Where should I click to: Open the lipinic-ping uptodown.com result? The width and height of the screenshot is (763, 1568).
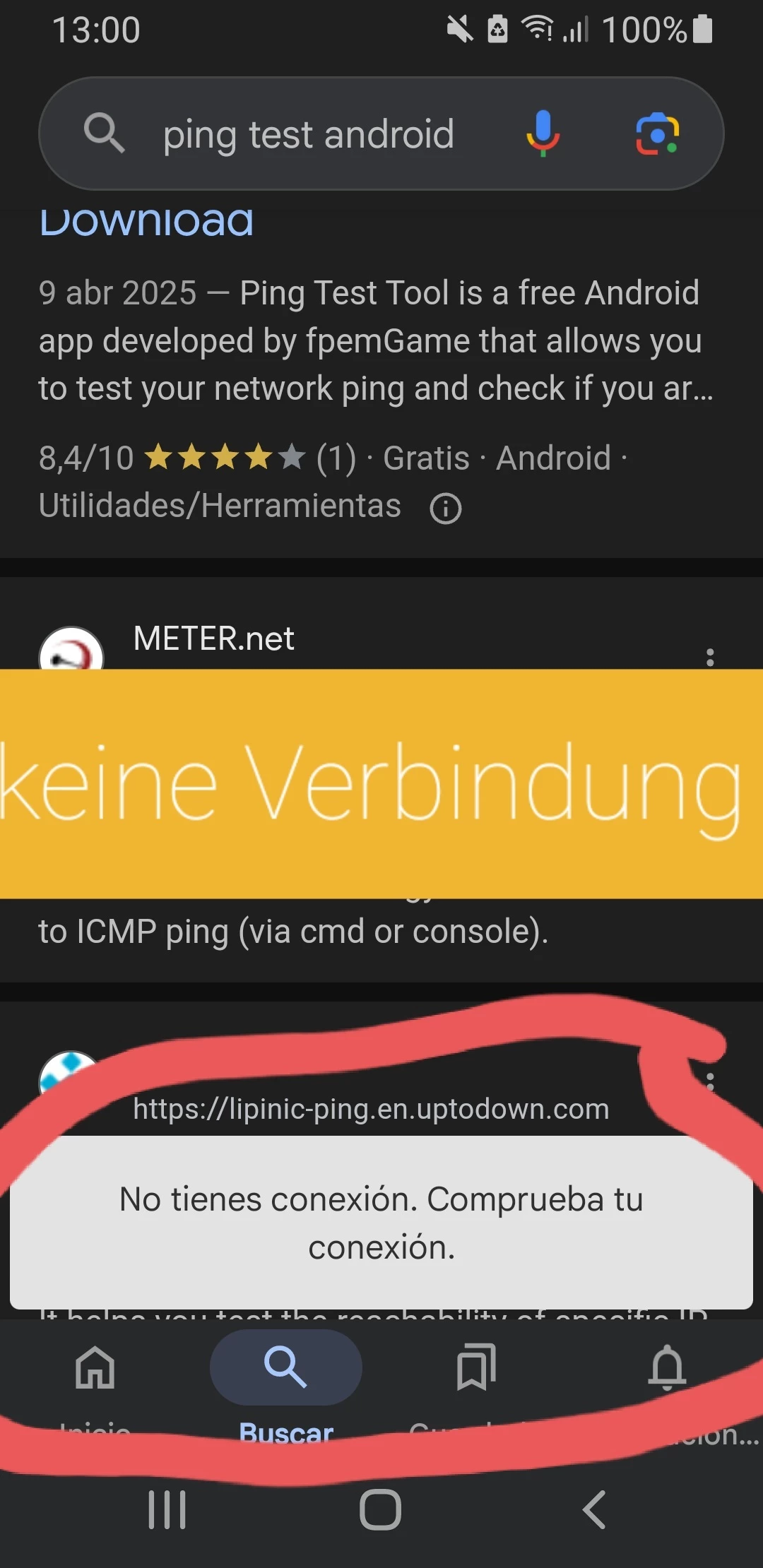point(371,1109)
